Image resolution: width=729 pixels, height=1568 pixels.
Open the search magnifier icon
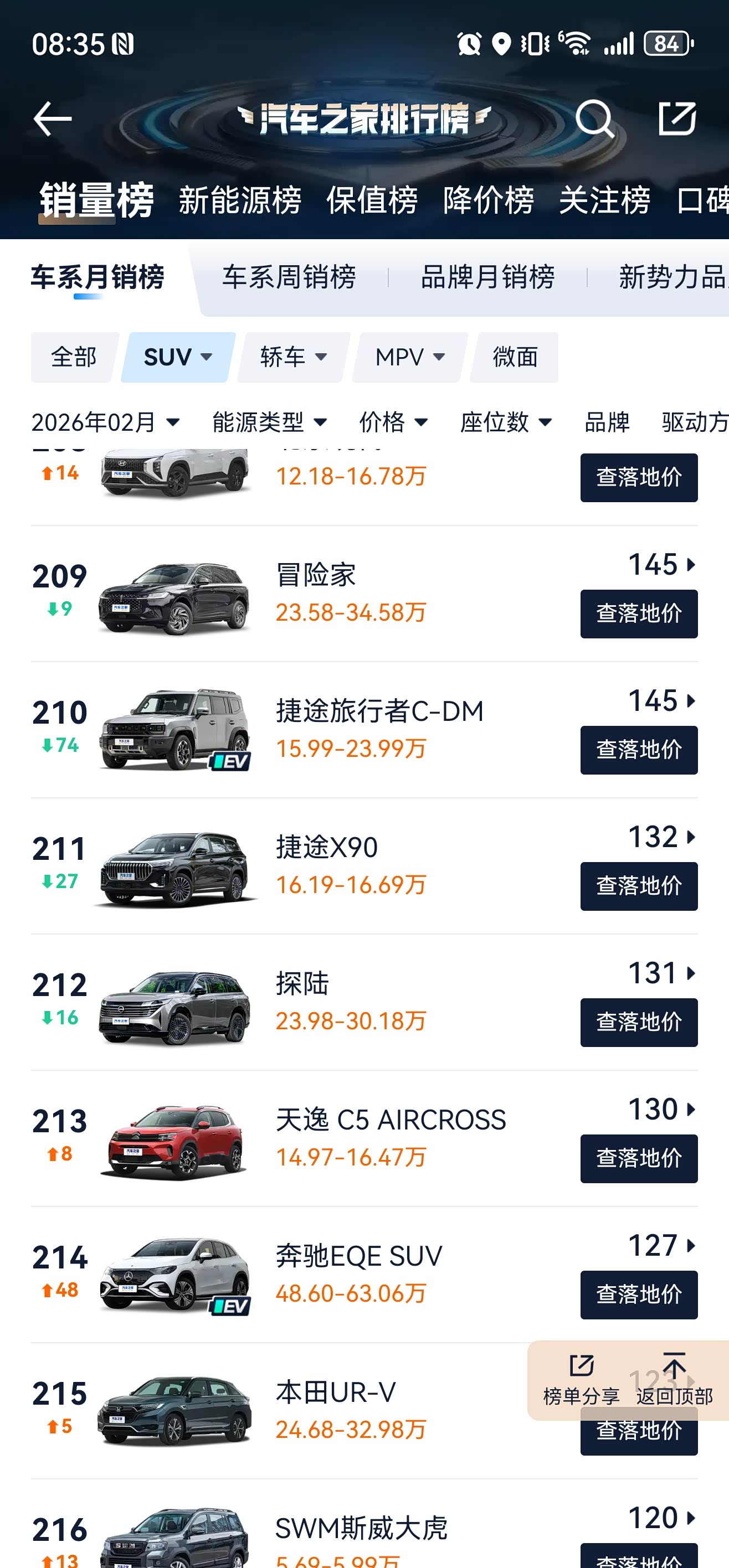click(594, 118)
